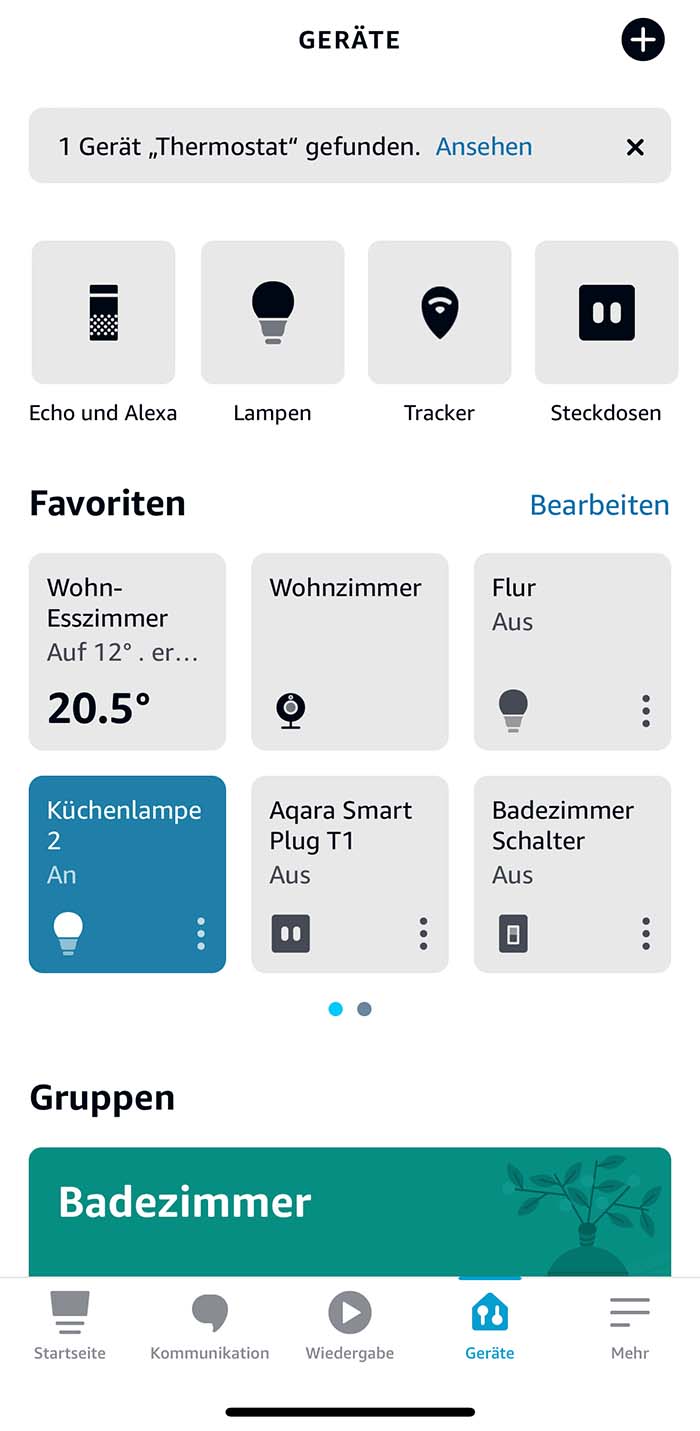Open the Mehr tab

[x=630, y=1325]
